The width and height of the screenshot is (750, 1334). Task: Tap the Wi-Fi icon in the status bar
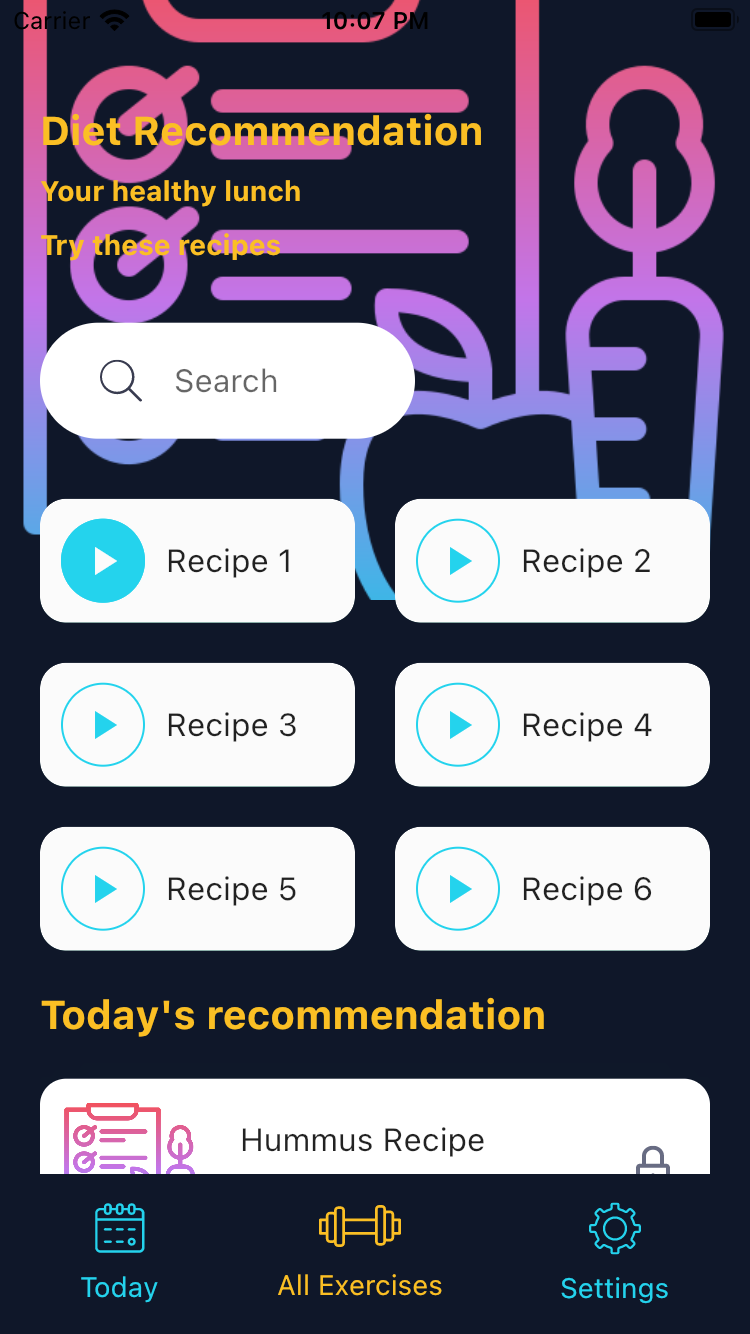tap(113, 18)
